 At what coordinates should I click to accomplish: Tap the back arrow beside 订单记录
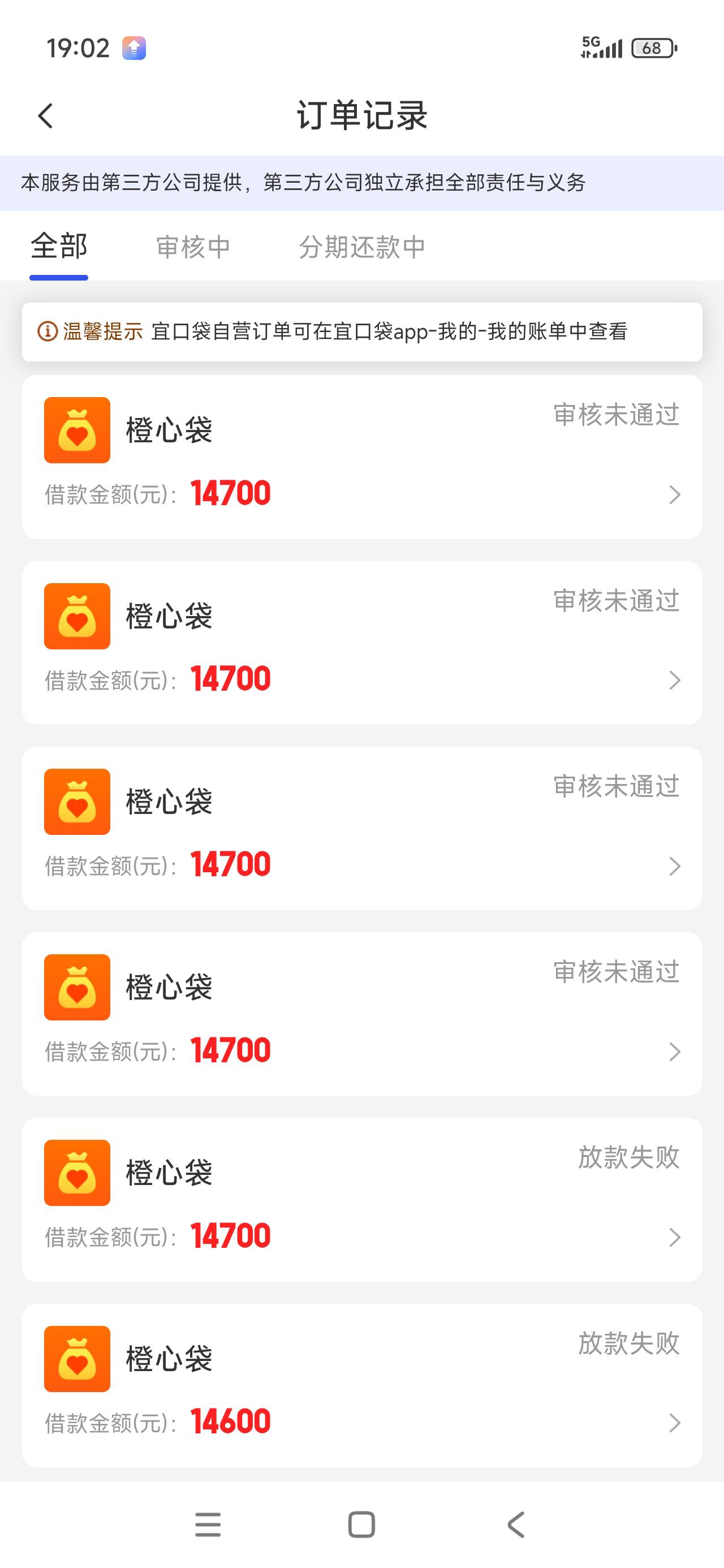[46, 115]
